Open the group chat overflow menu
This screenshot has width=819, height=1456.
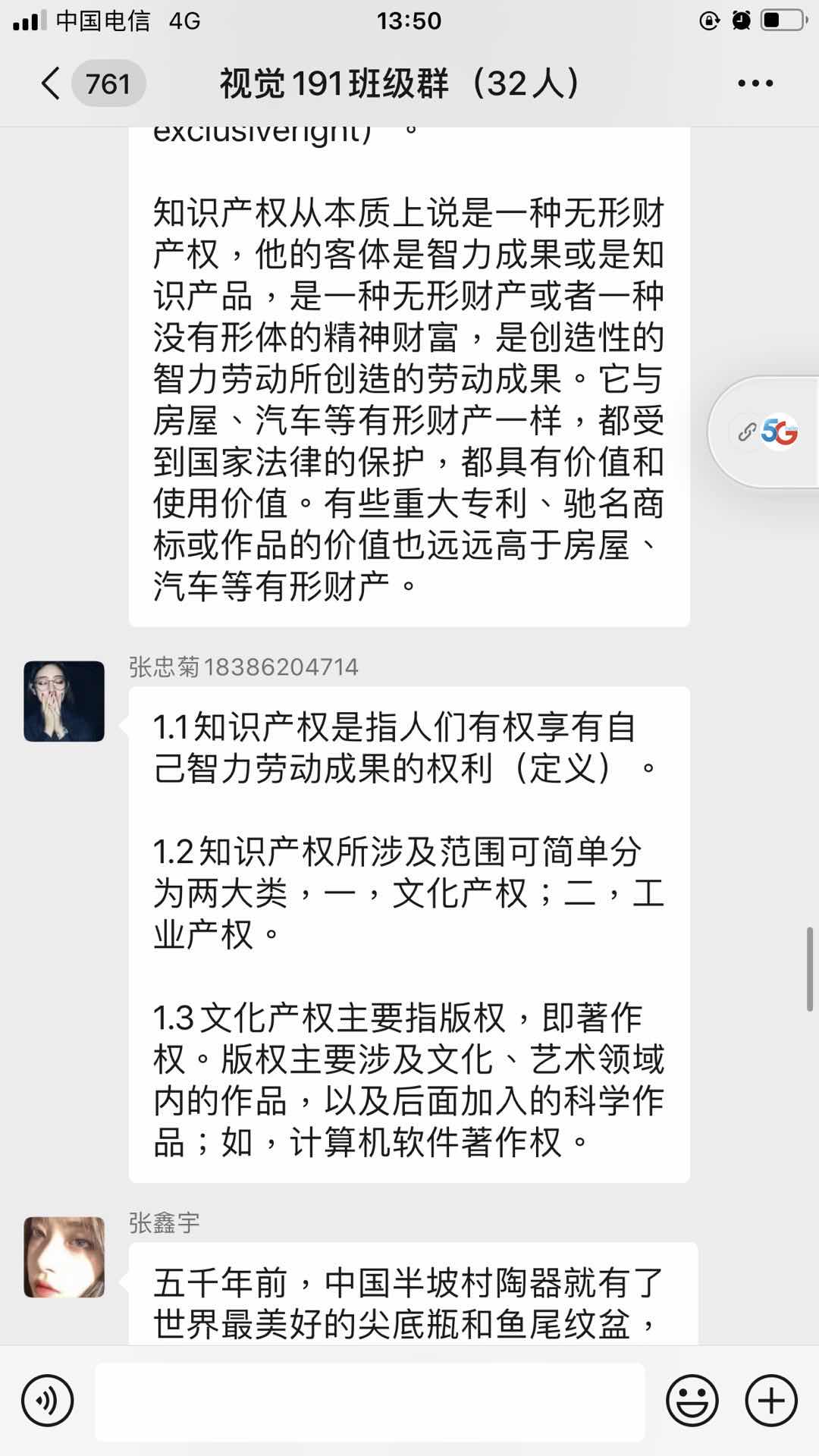click(755, 83)
